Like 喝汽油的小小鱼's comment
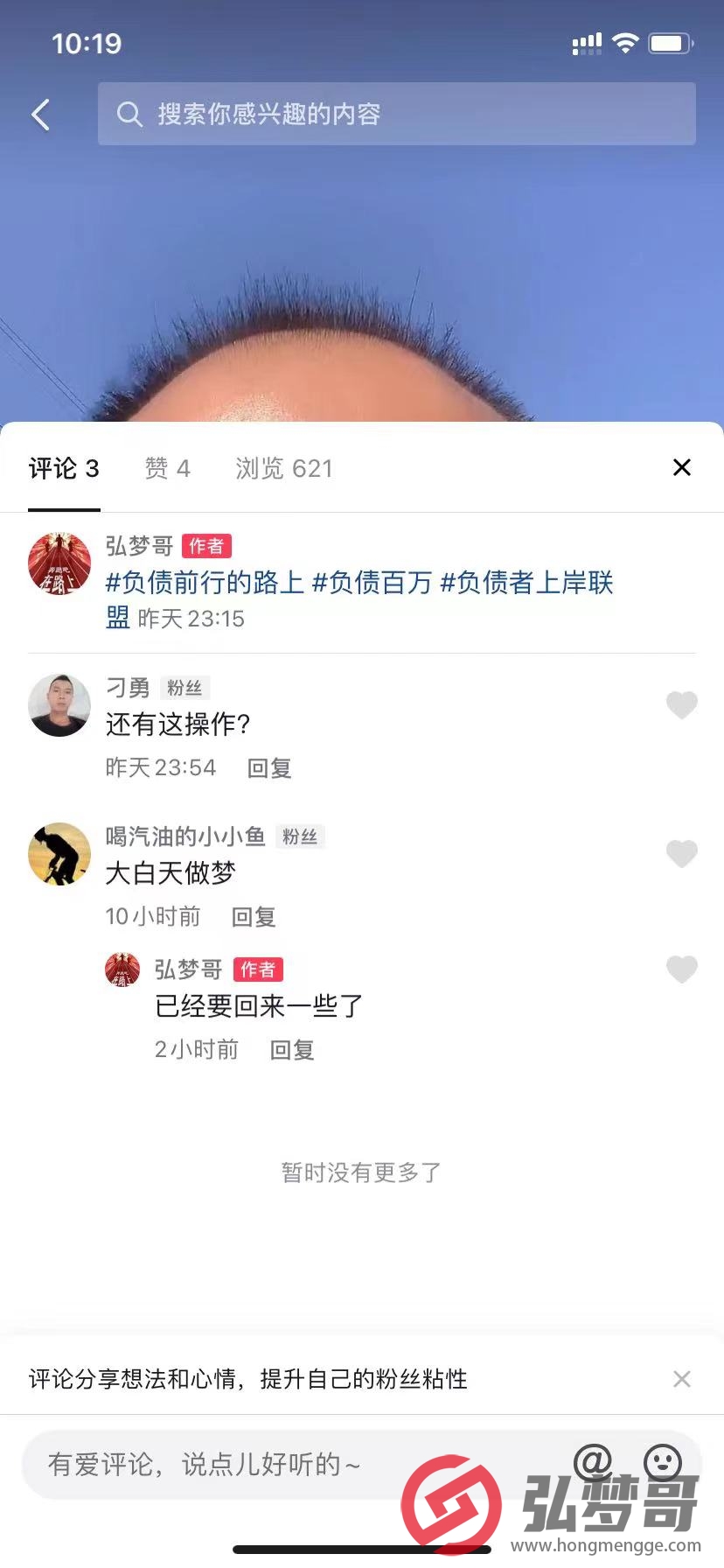Image resolution: width=724 pixels, height=1568 pixels. coord(682,853)
